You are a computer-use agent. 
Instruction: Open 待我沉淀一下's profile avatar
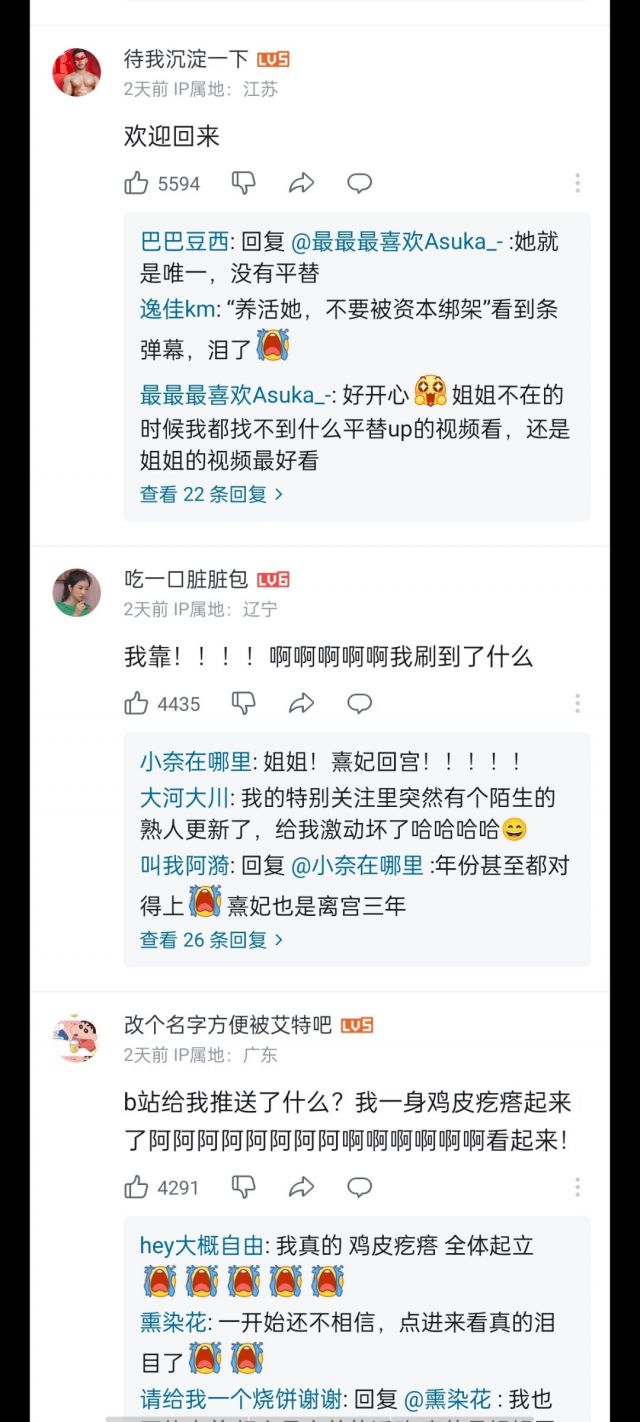pyautogui.click(x=77, y=72)
